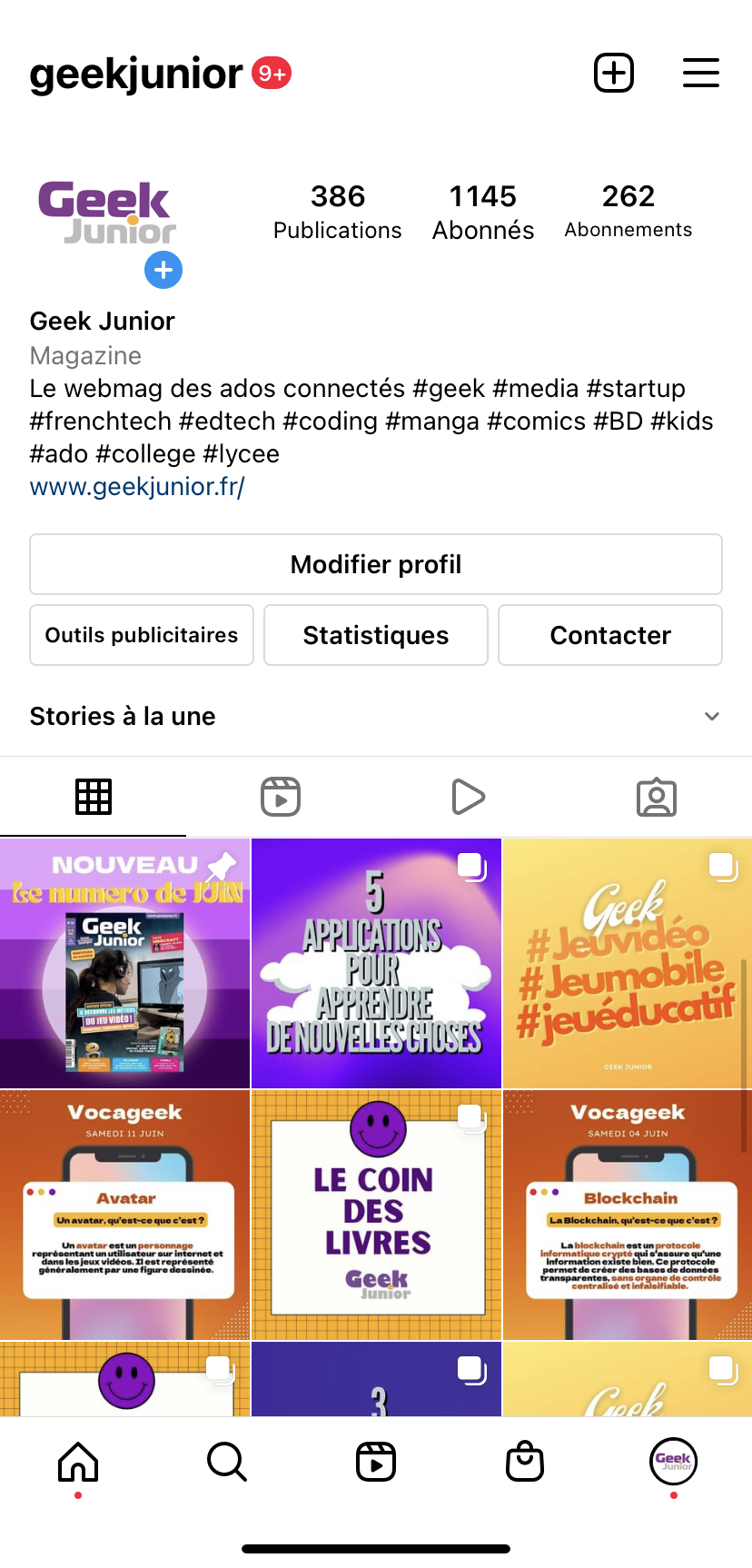Switch to the tagged photos tab

coord(656,797)
